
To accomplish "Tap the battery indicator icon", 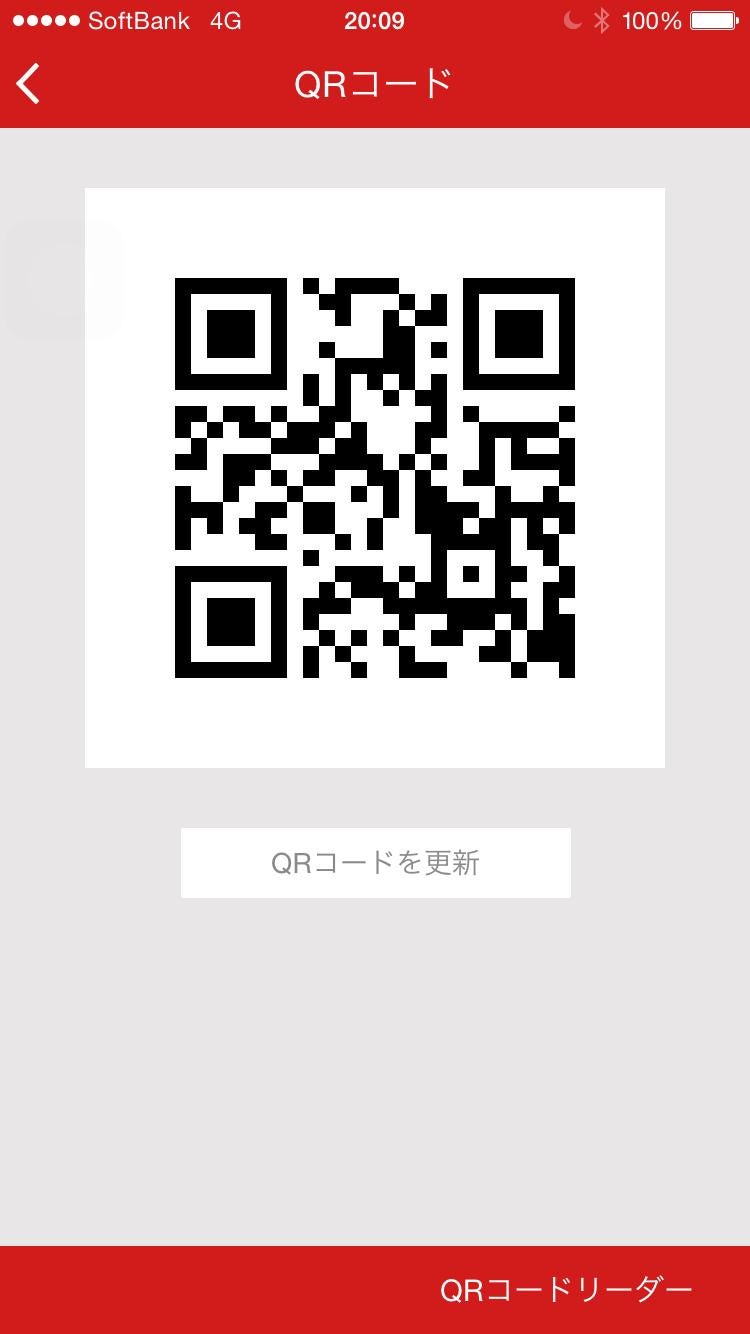I will tap(715, 20).
